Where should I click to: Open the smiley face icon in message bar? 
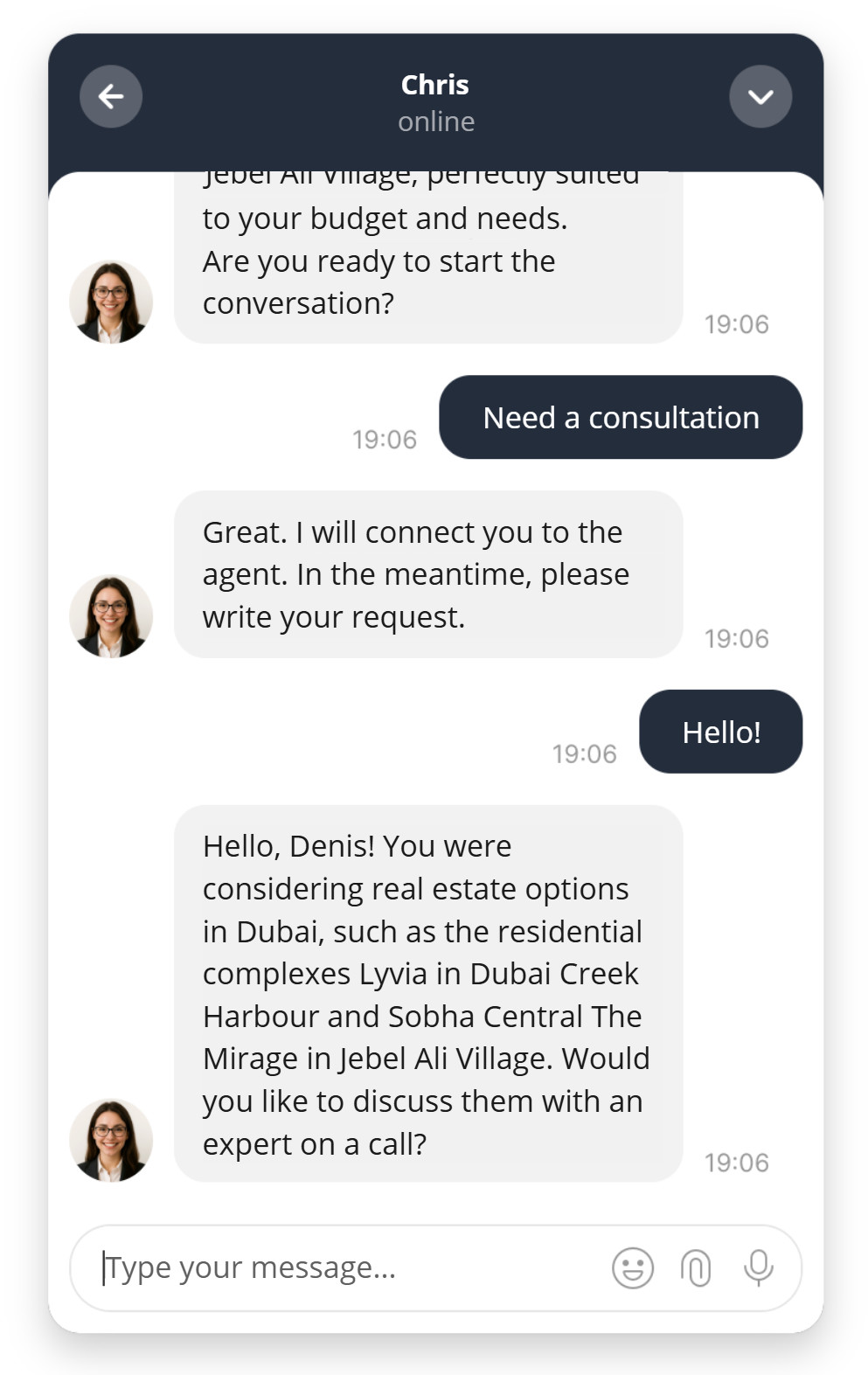632,1267
